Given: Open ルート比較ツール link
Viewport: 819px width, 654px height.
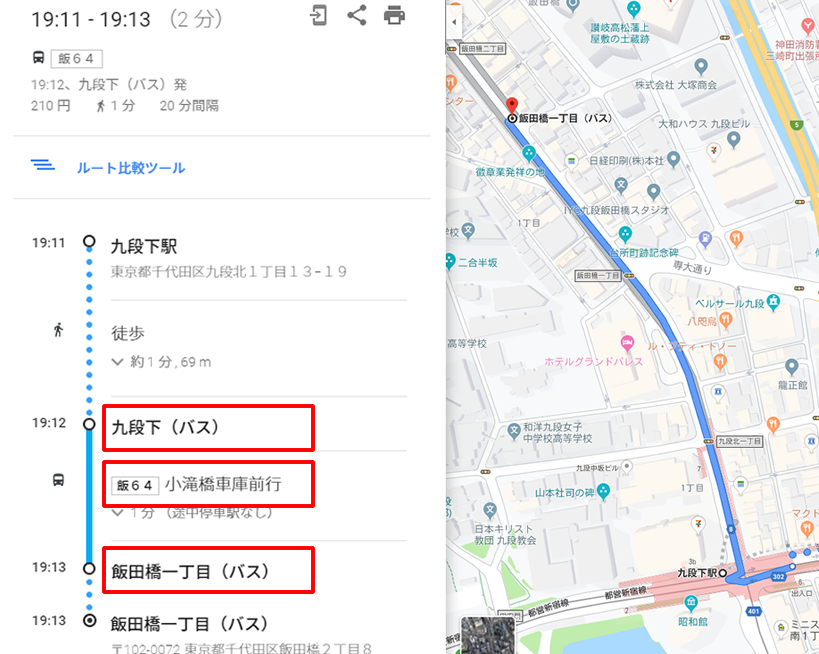Looking at the screenshot, I should point(130,168).
